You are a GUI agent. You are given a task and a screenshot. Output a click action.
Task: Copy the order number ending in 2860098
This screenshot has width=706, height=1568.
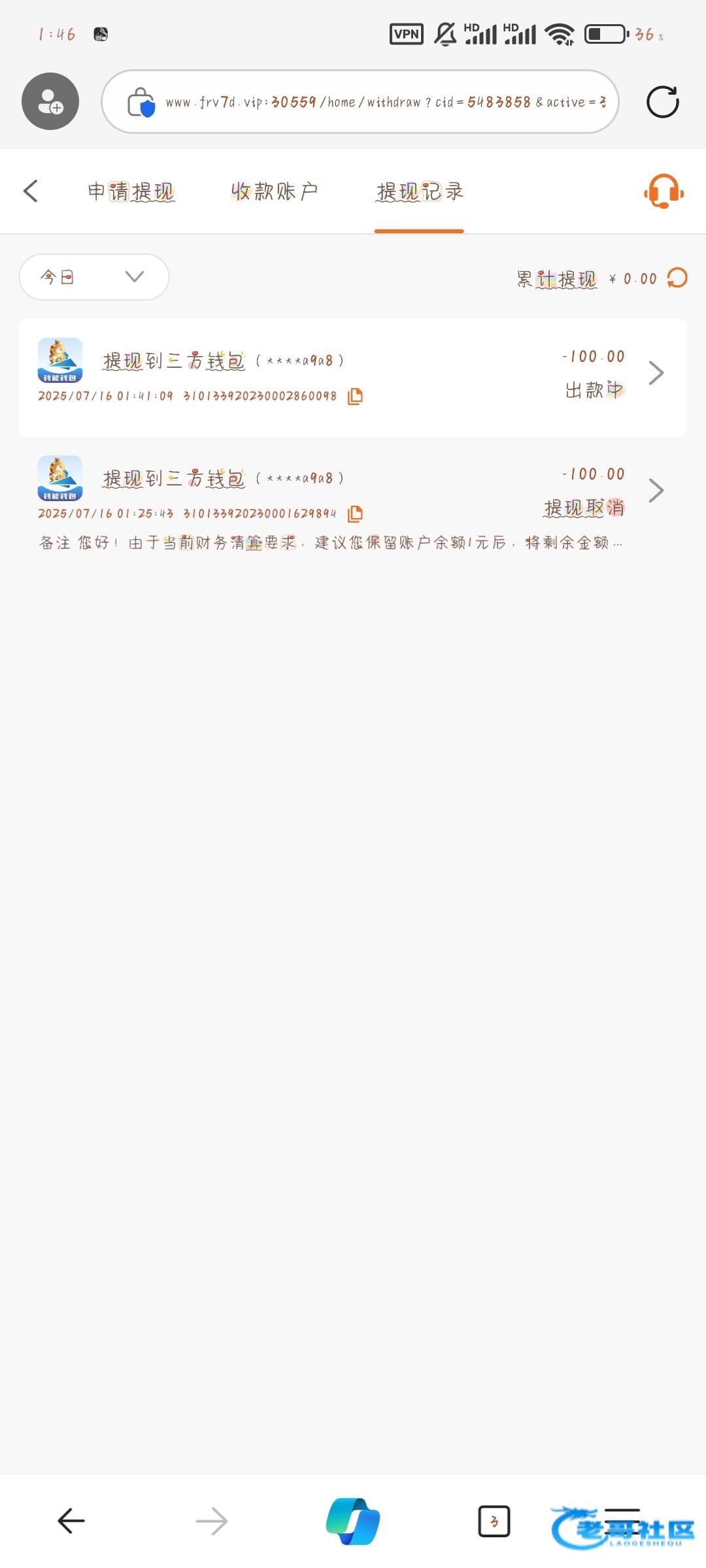coord(355,396)
